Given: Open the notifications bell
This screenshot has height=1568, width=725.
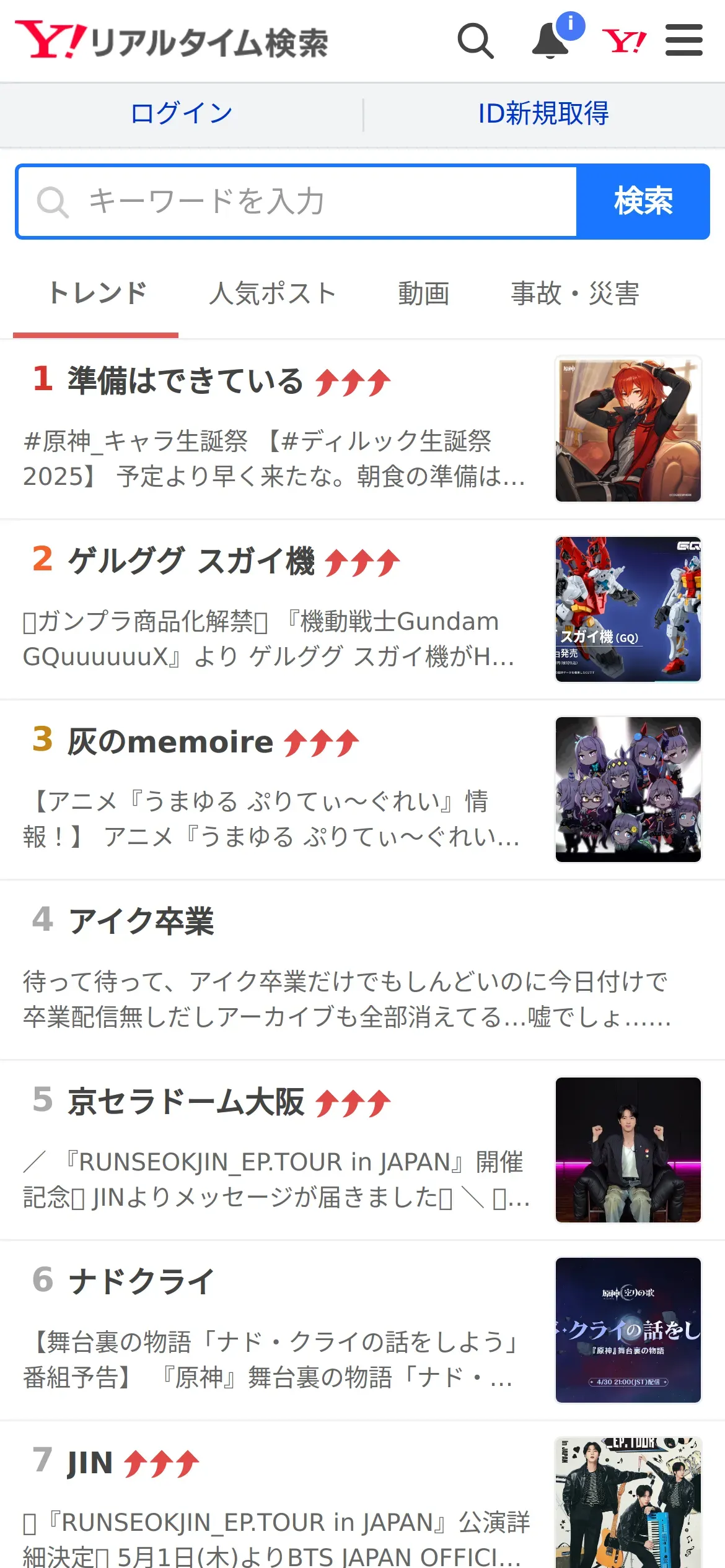Looking at the screenshot, I should point(551,41).
